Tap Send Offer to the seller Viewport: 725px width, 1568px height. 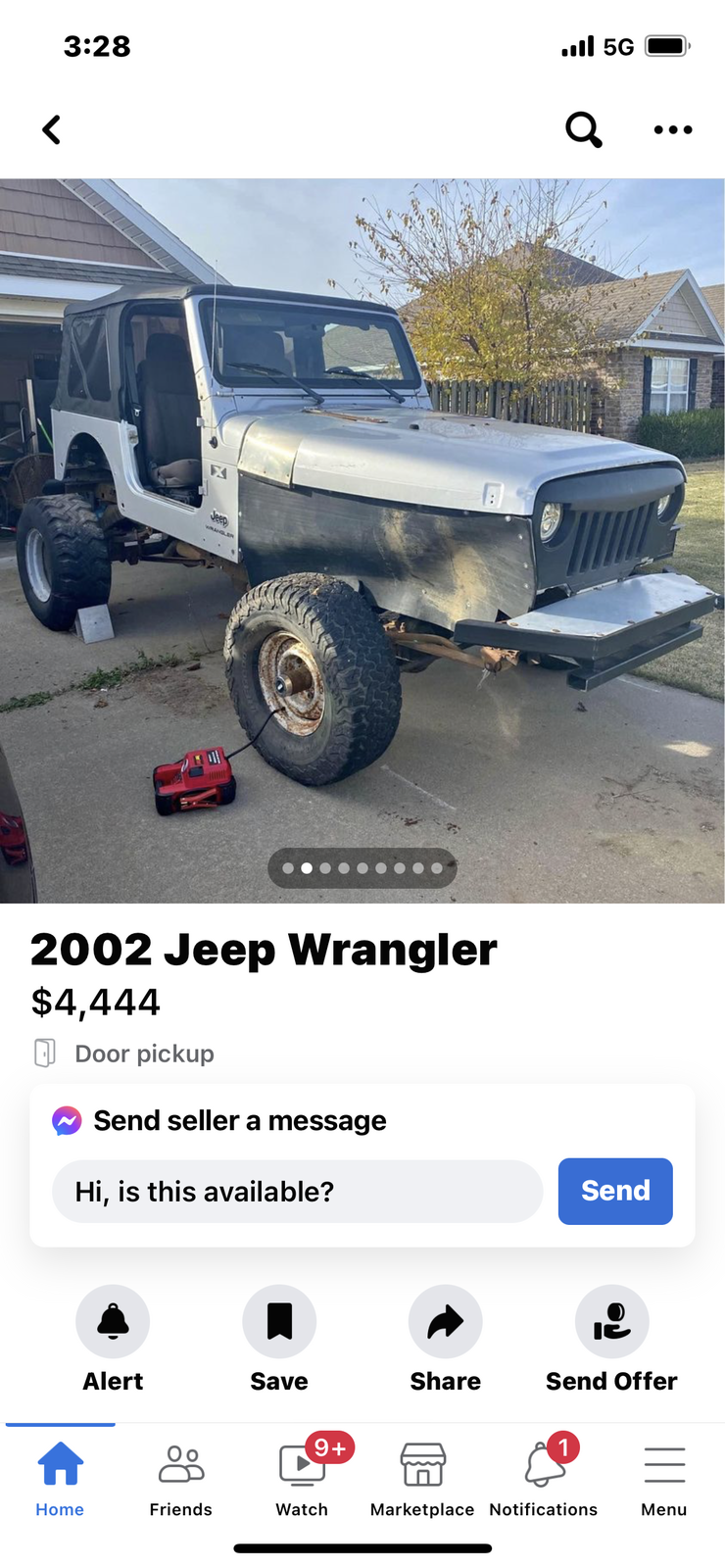click(611, 1322)
